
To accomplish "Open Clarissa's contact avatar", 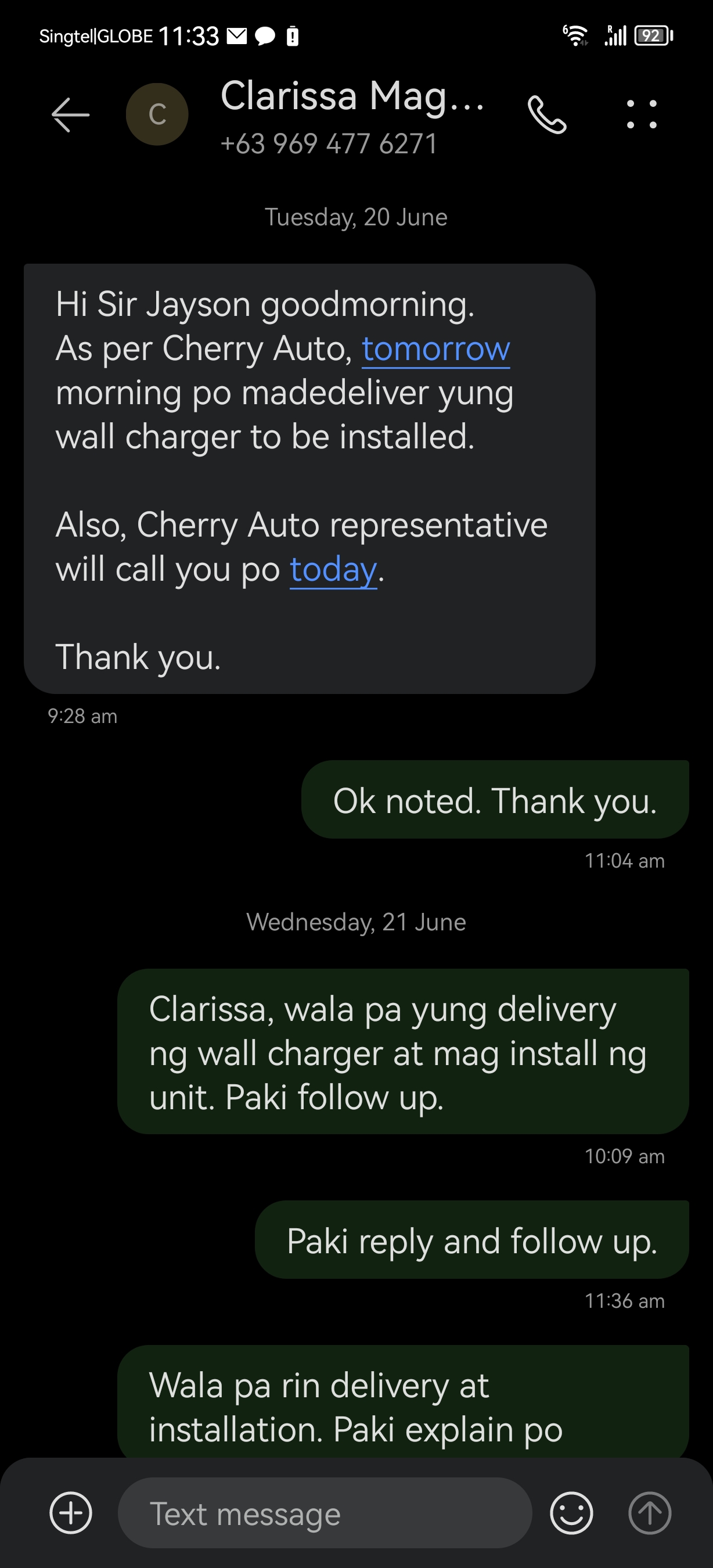I will [157, 114].
